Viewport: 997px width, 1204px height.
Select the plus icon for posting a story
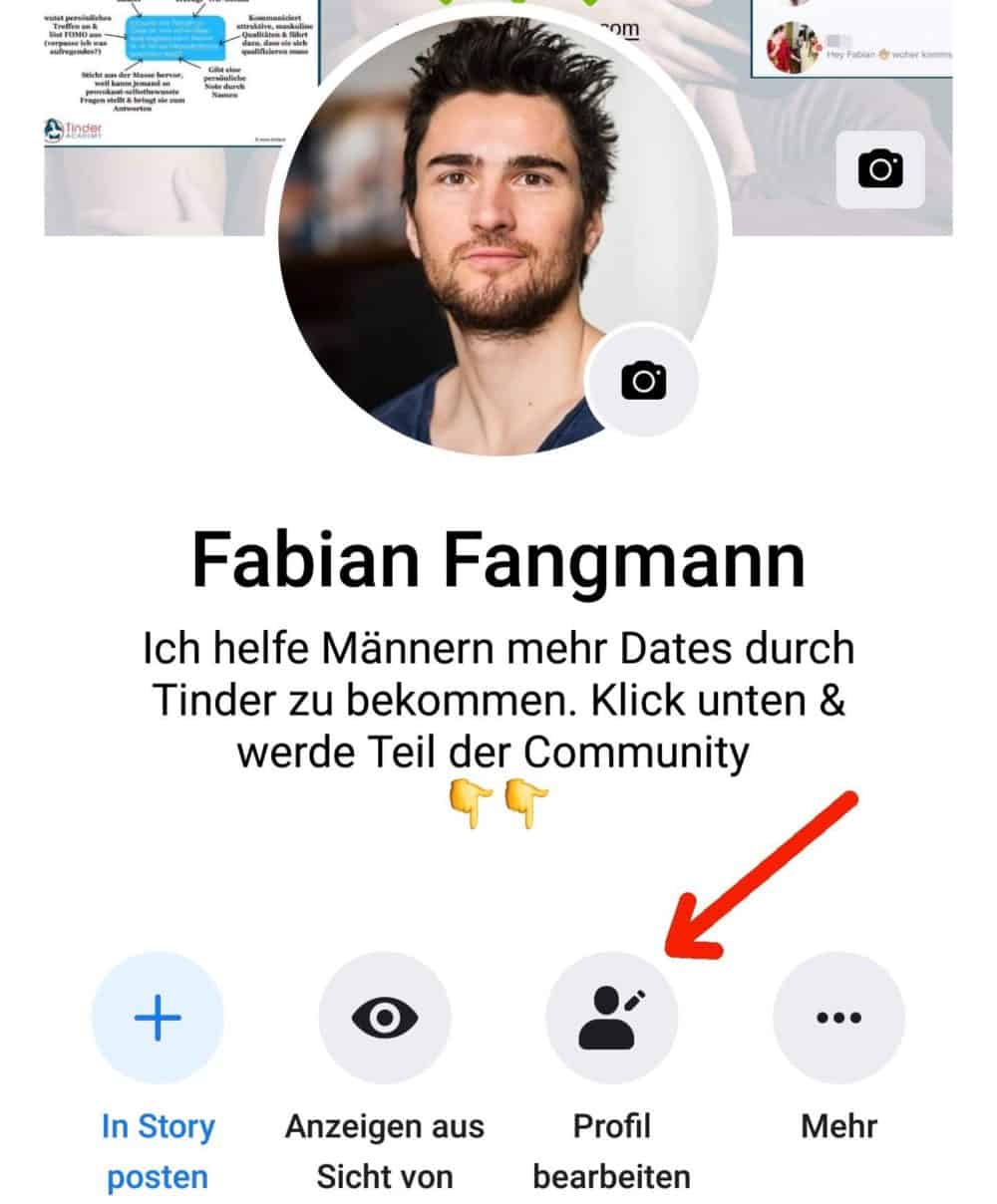click(x=156, y=1017)
